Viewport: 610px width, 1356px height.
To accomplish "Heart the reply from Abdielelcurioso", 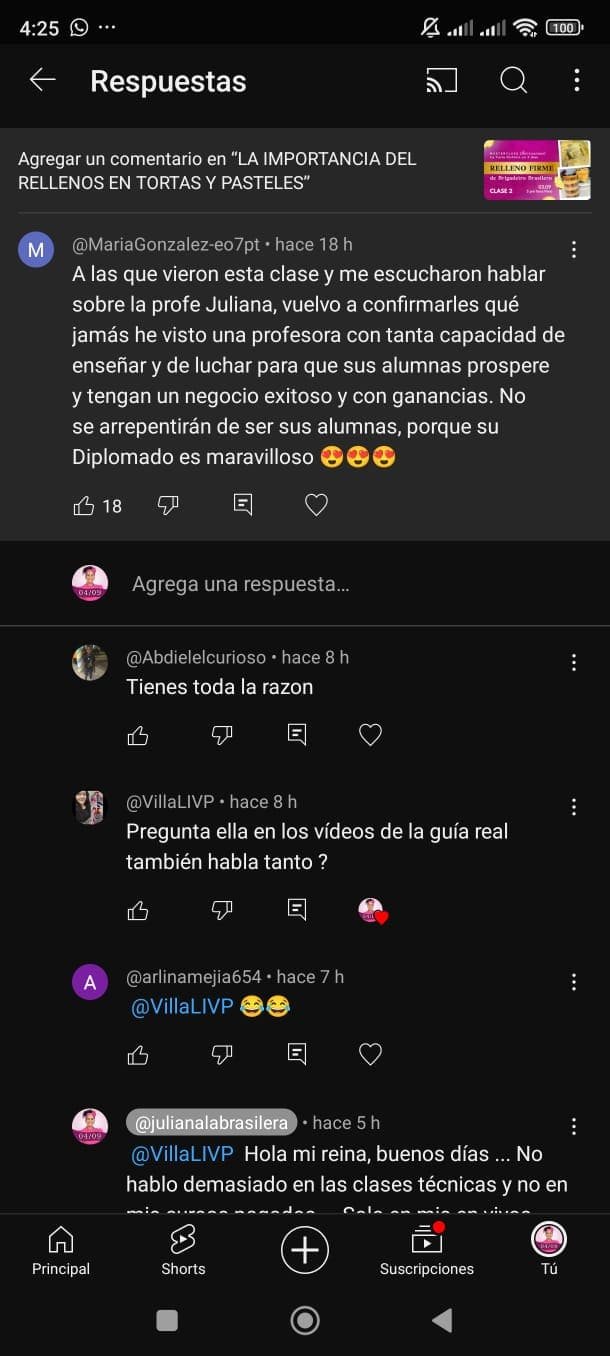I will (370, 736).
